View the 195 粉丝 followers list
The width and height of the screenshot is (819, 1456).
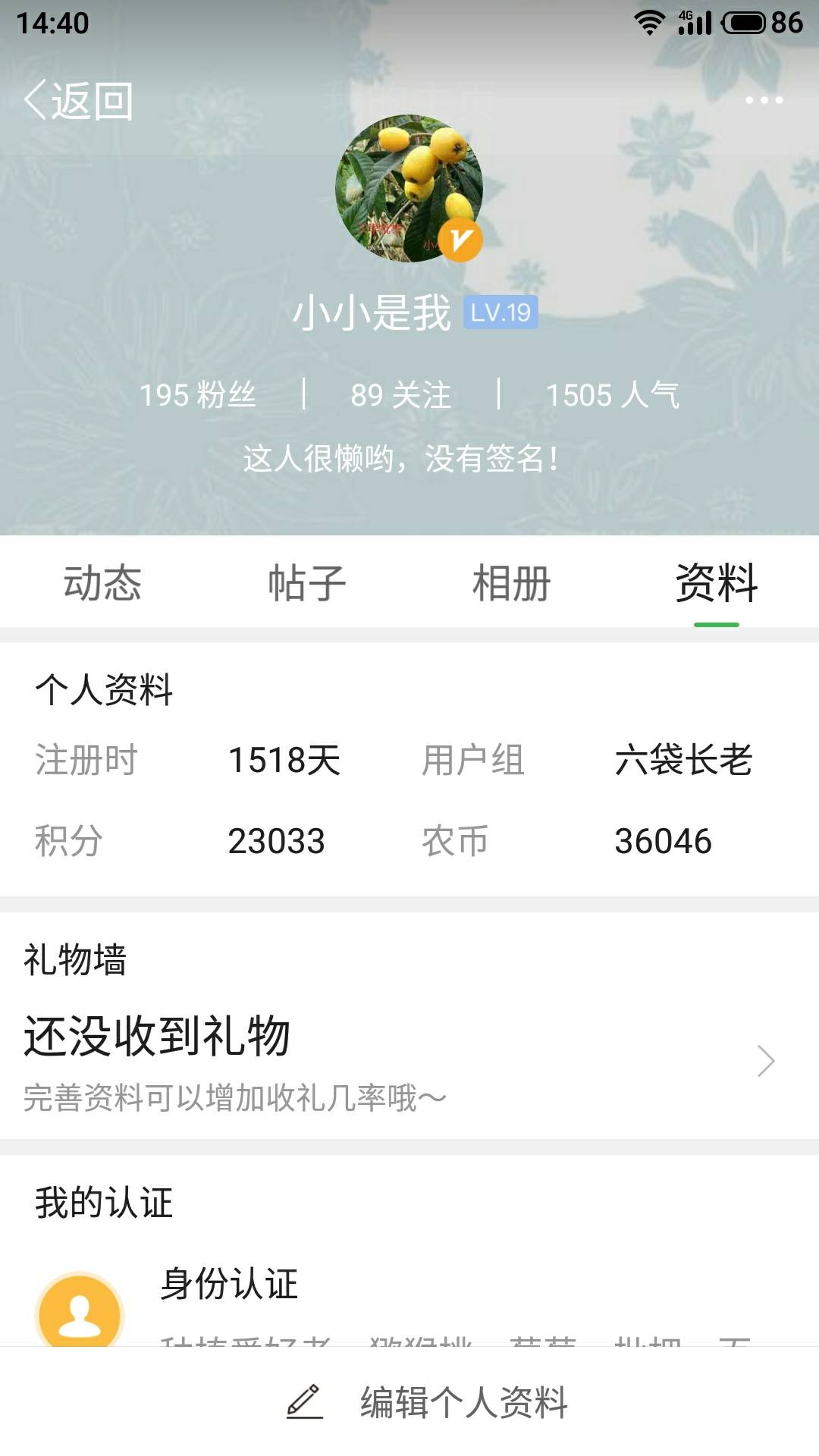(198, 394)
